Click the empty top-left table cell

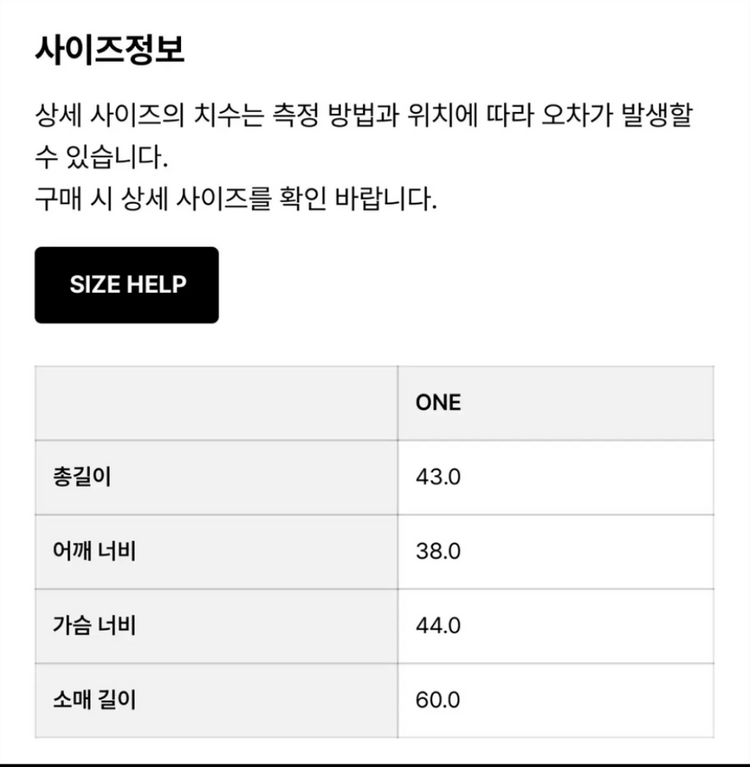[x=215, y=402]
